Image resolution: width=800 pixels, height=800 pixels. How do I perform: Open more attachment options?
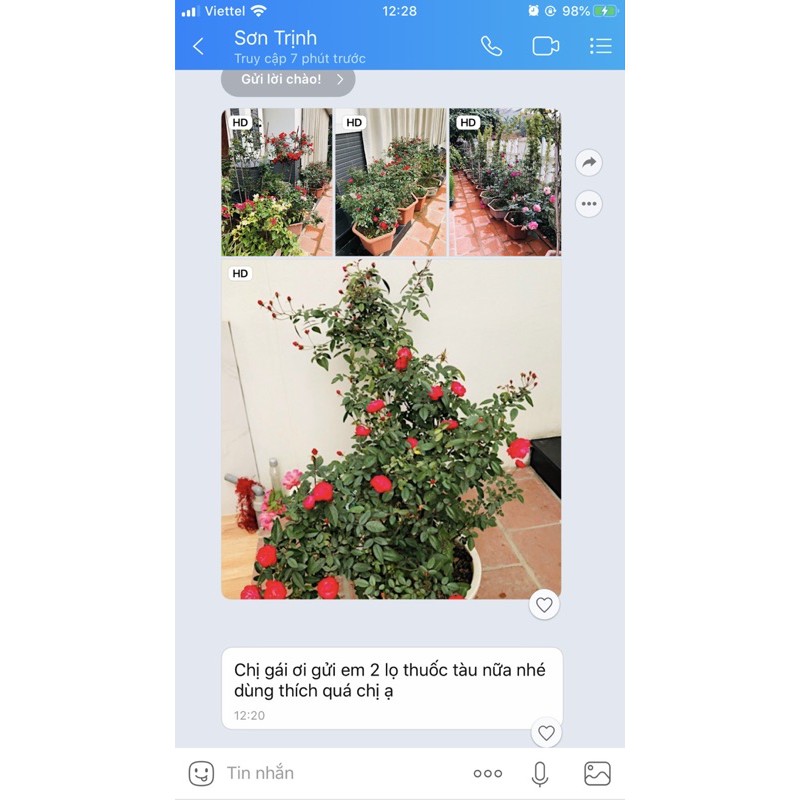[x=488, y=773]
